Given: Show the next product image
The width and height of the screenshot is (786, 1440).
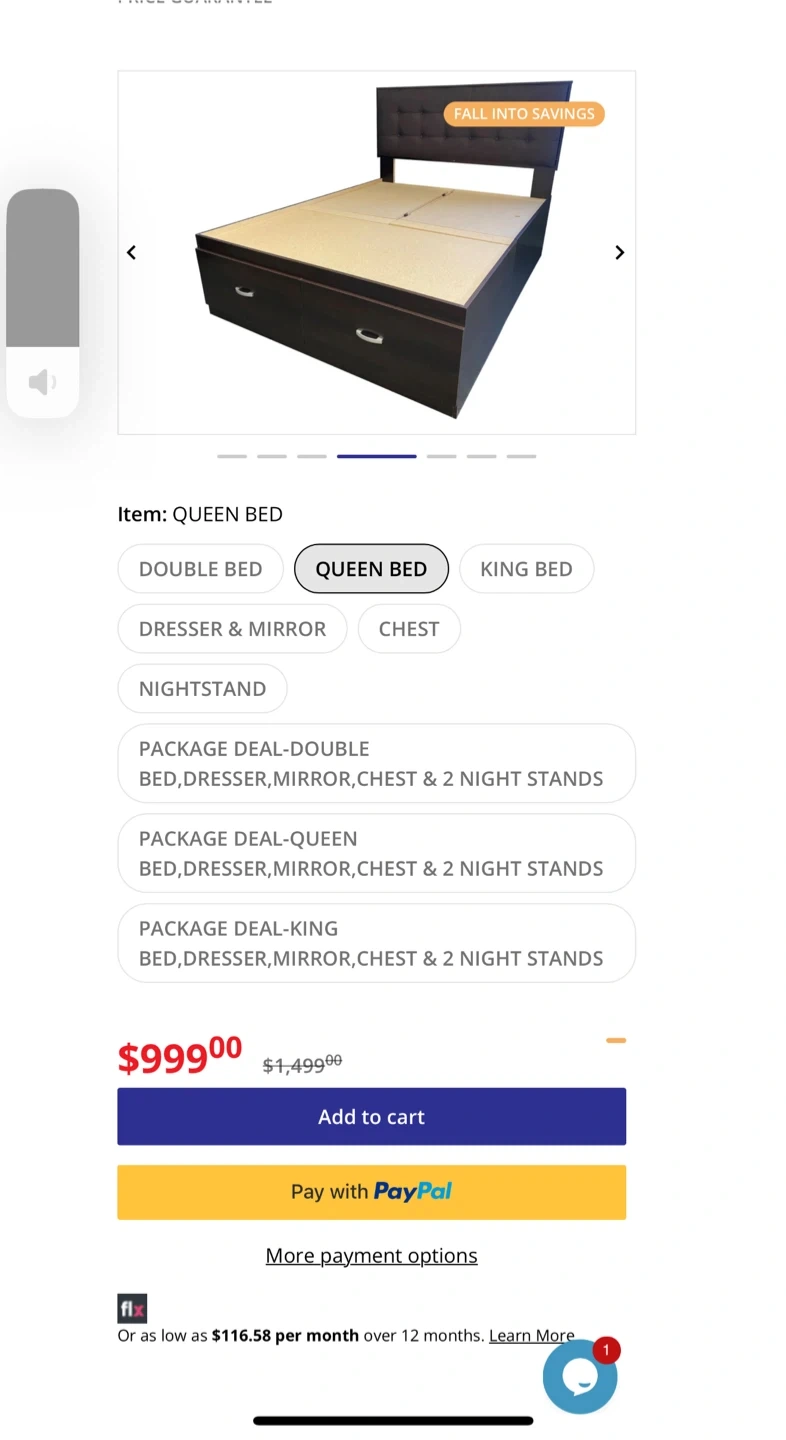Looking at the screenshot, I should [619, 252].
